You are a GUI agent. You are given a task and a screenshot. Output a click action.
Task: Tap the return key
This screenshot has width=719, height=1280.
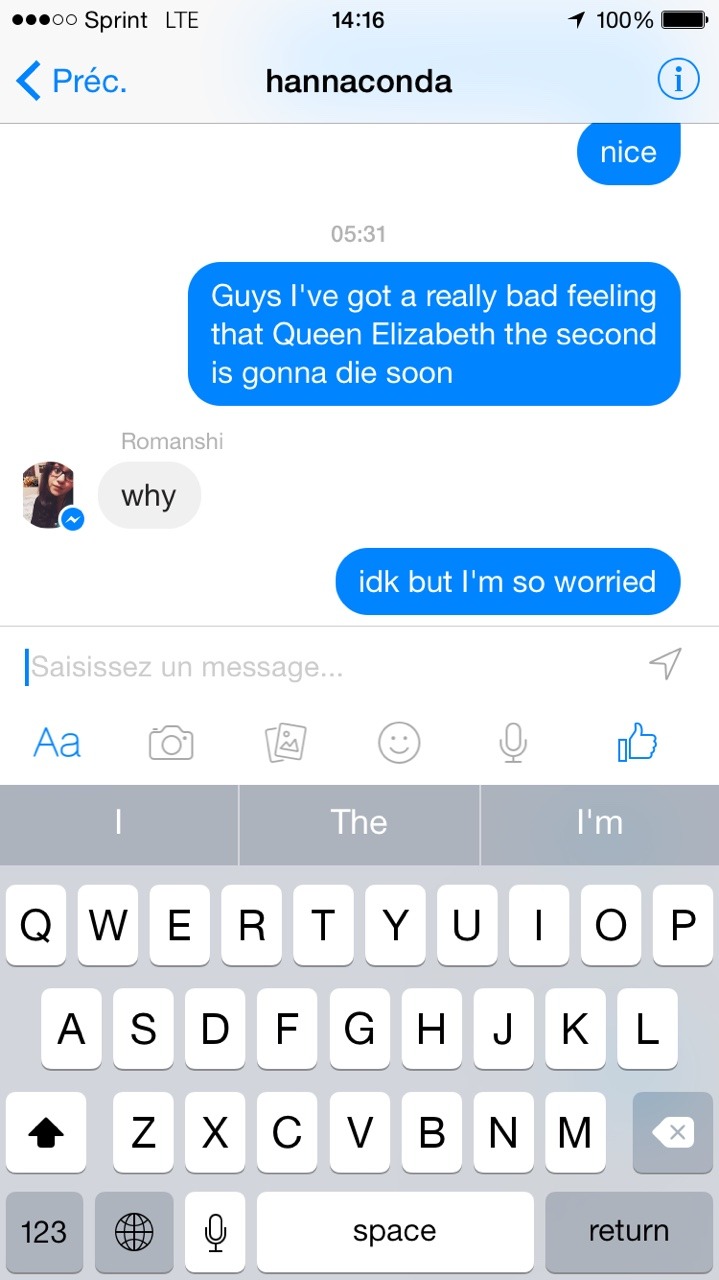pyautogui.click(x=629, y=1232)
